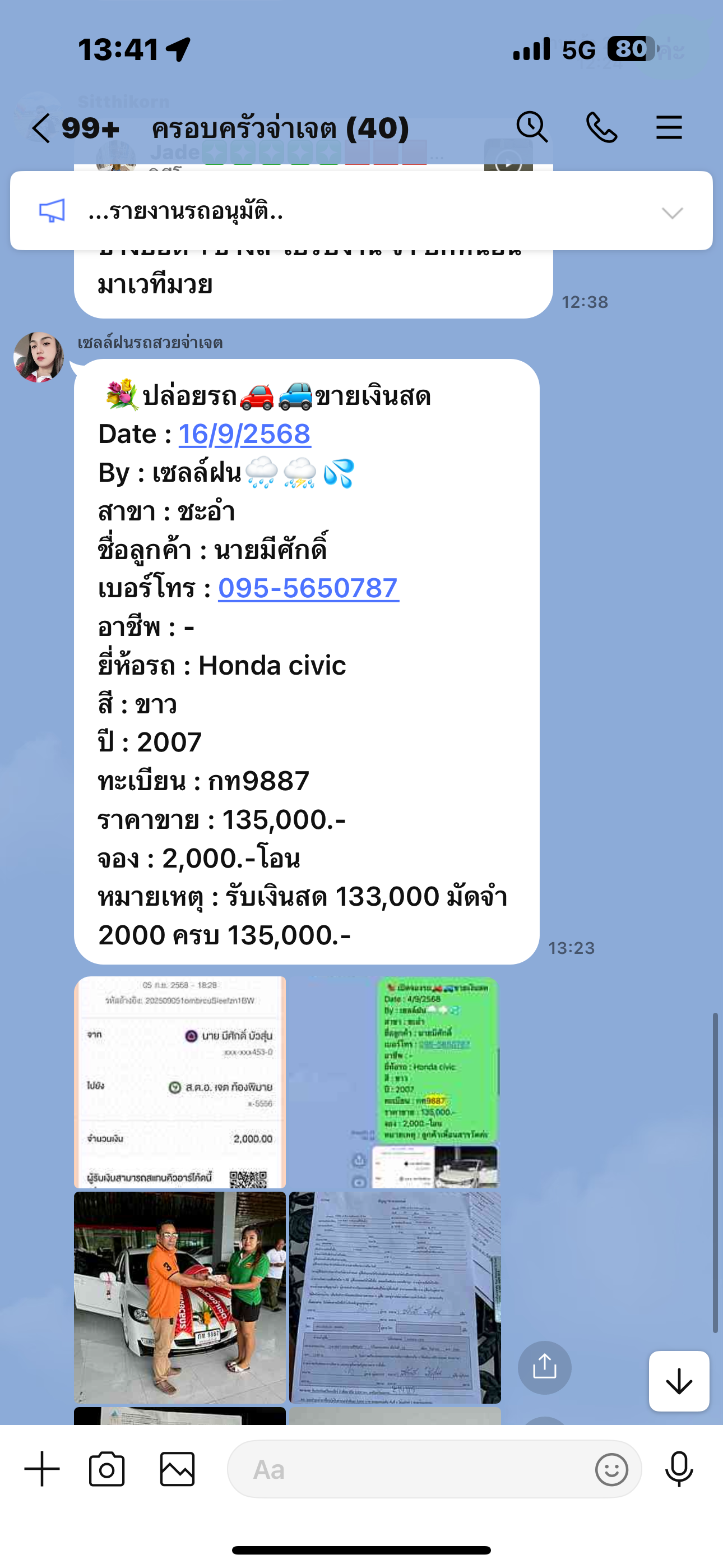Record a voice message
723x1568 pixels.
679,1469
